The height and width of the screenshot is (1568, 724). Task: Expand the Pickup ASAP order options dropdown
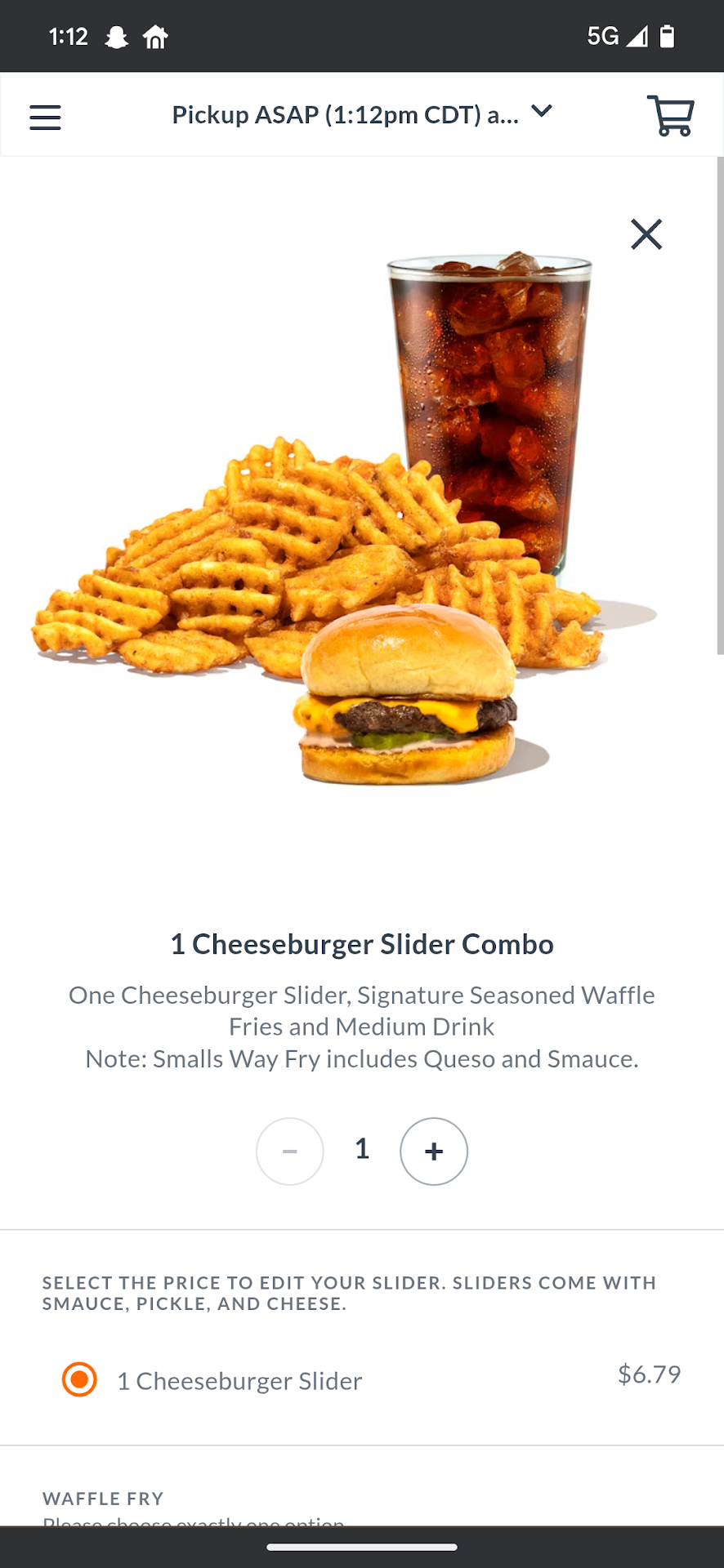(541, 112)
